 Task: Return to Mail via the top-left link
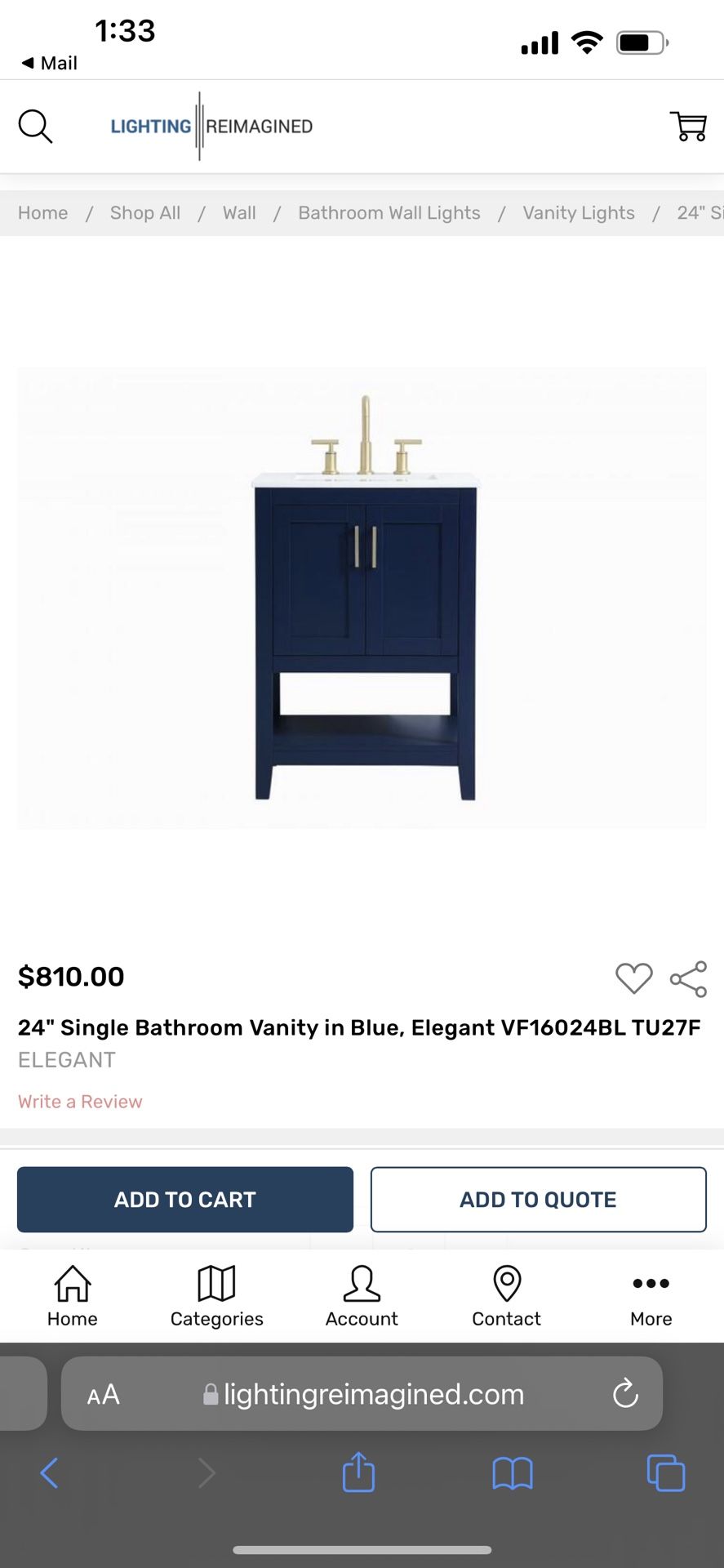point(49,63)
